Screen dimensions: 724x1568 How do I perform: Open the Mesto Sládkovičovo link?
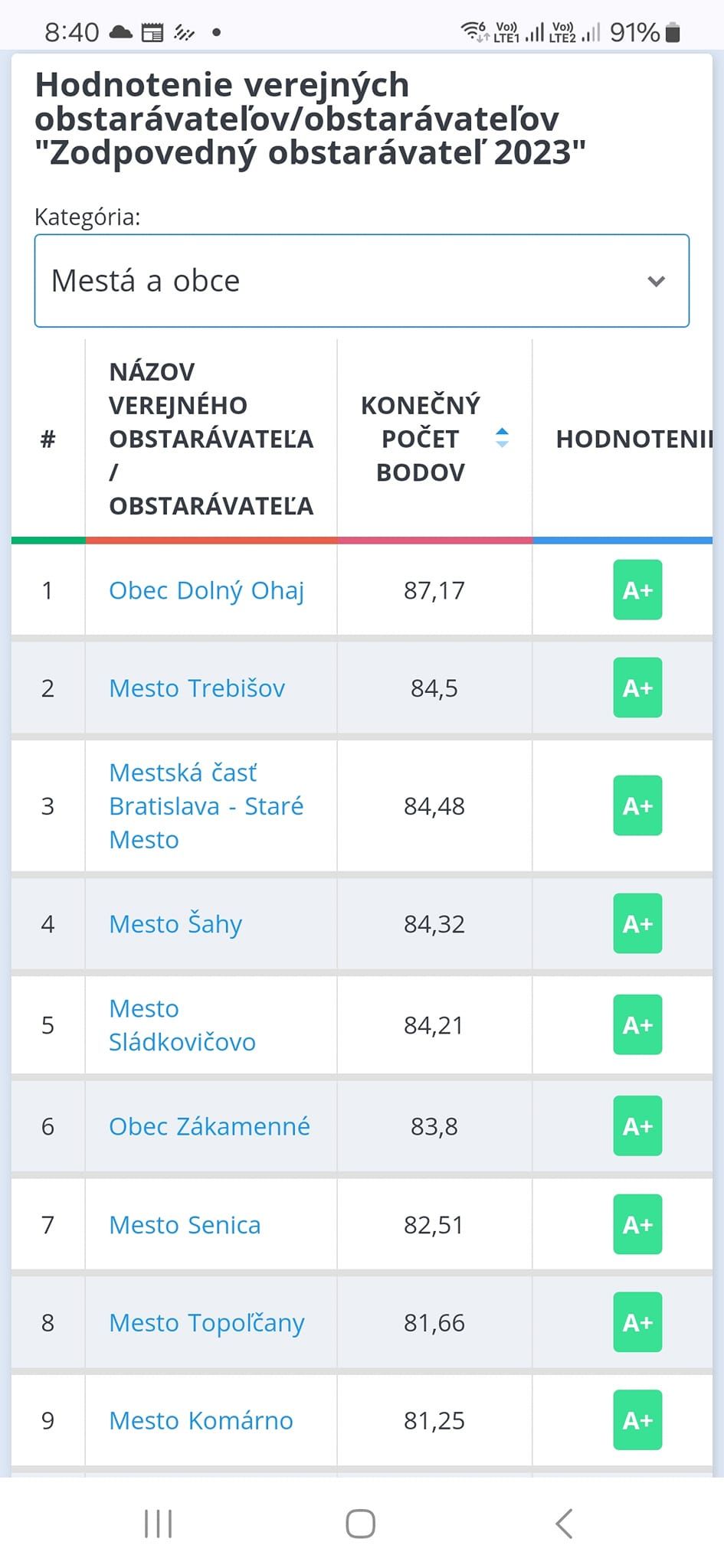(x=182, y=1024)
